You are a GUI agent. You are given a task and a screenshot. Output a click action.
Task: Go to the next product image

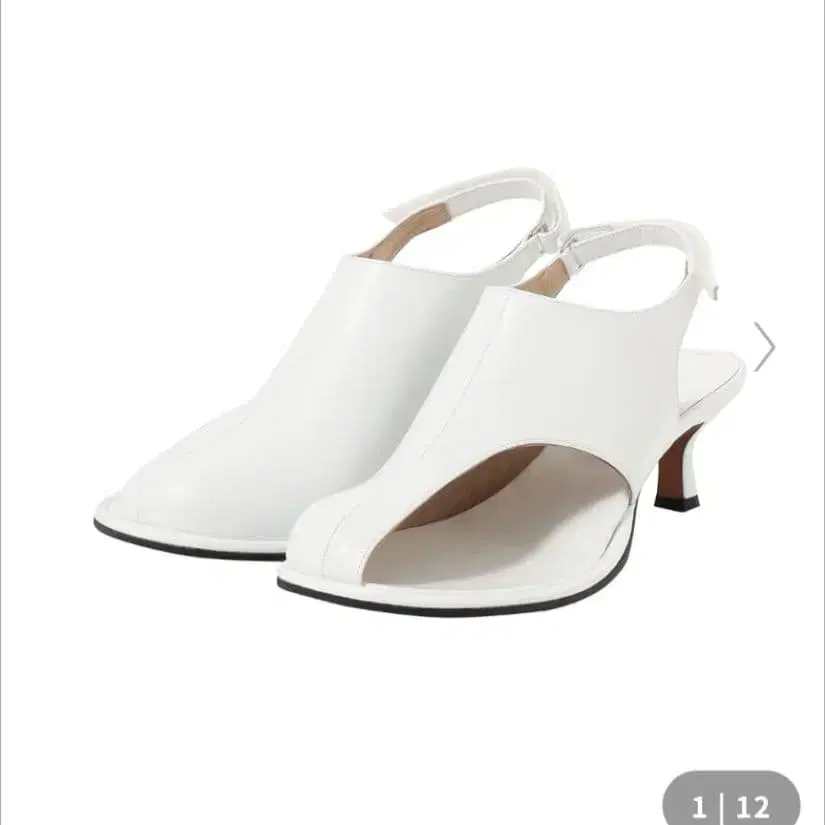[x=764, y=347]
